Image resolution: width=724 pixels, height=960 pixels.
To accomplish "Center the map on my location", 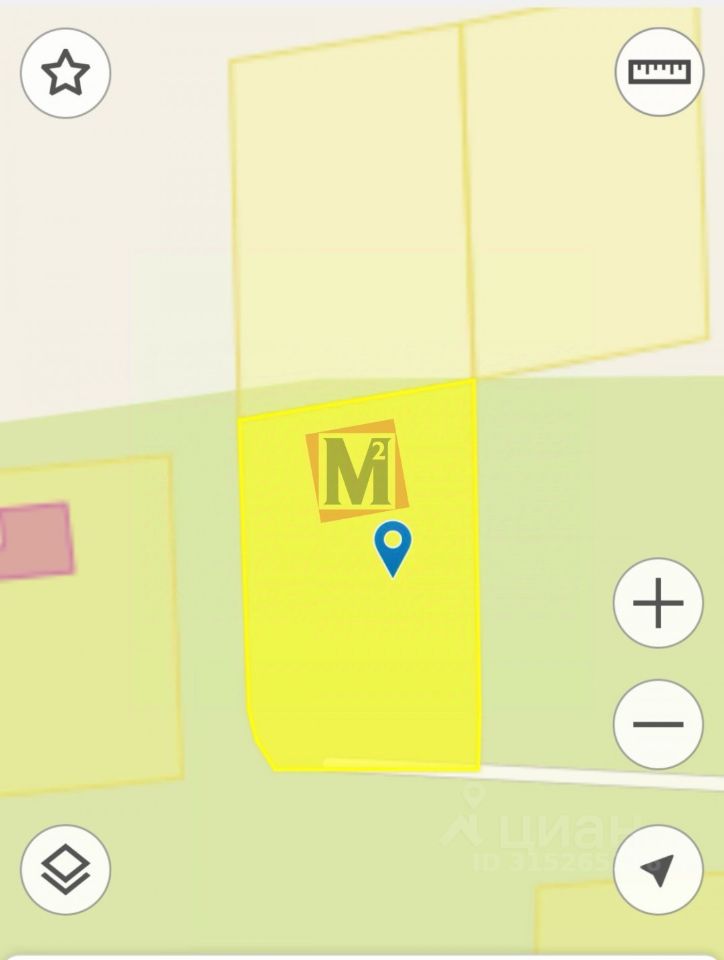I will [x=658, y=869].
